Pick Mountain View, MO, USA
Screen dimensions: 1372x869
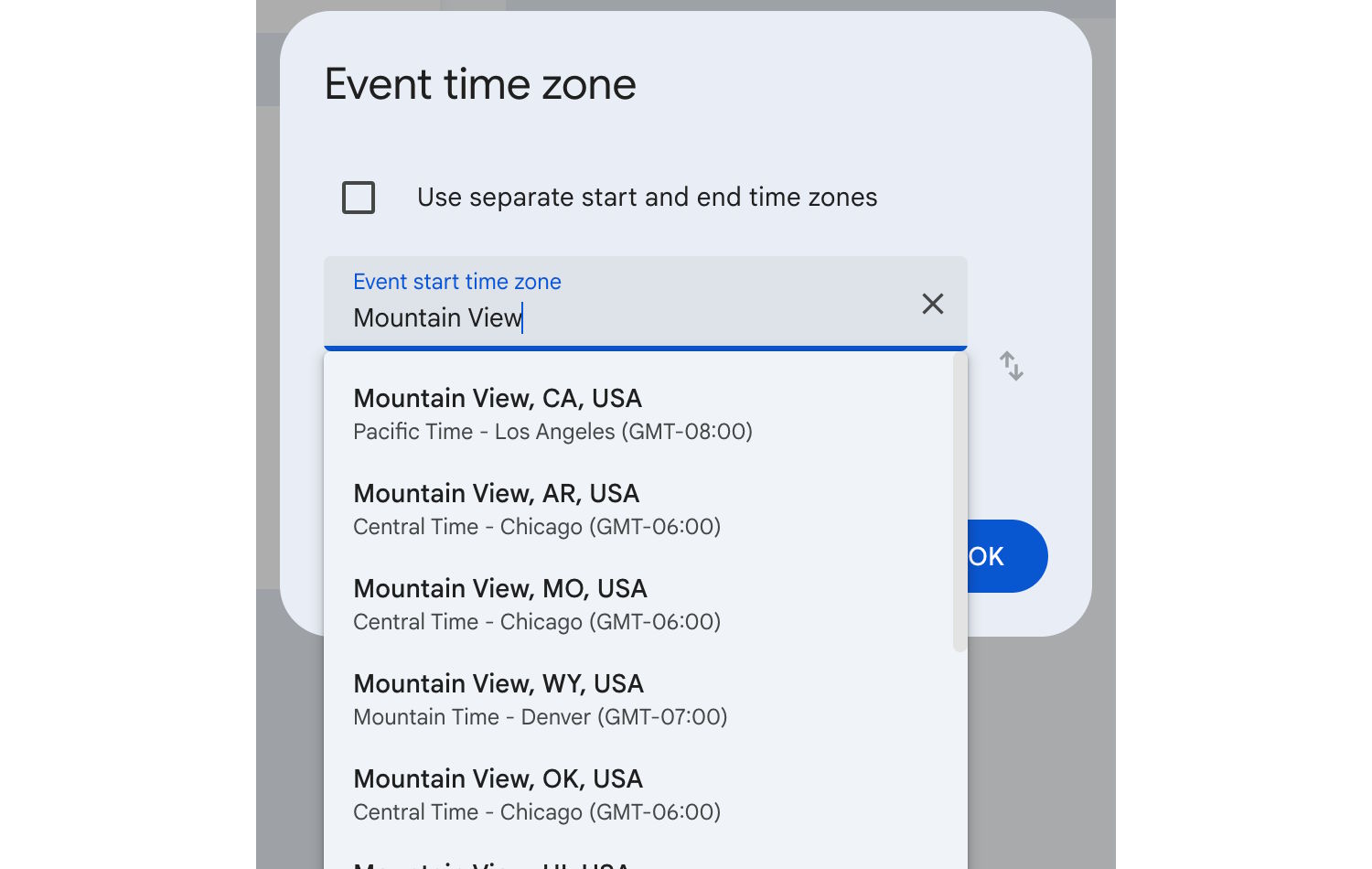tap(537, 604)
